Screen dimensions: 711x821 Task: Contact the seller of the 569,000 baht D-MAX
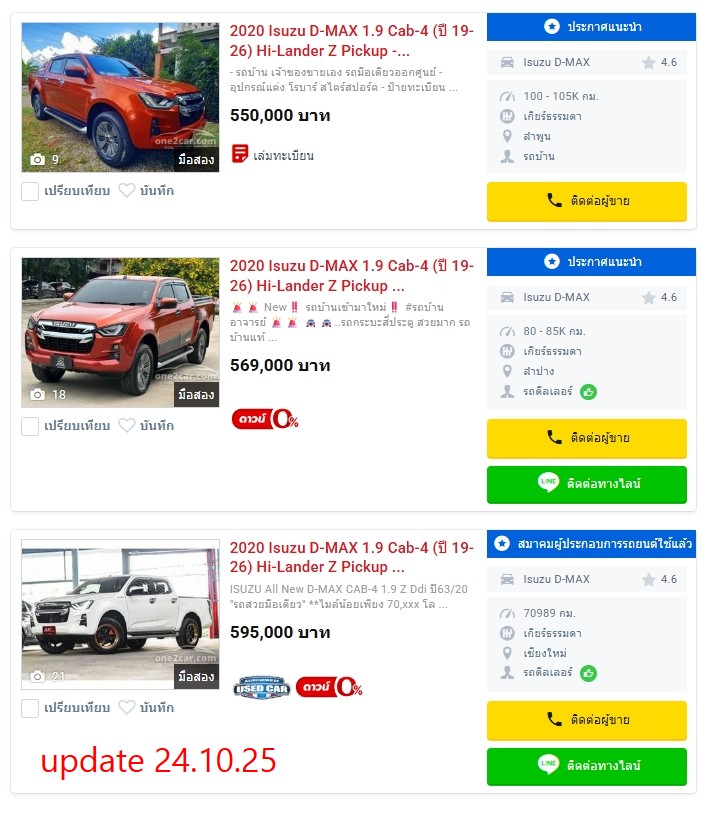[586, 438]
